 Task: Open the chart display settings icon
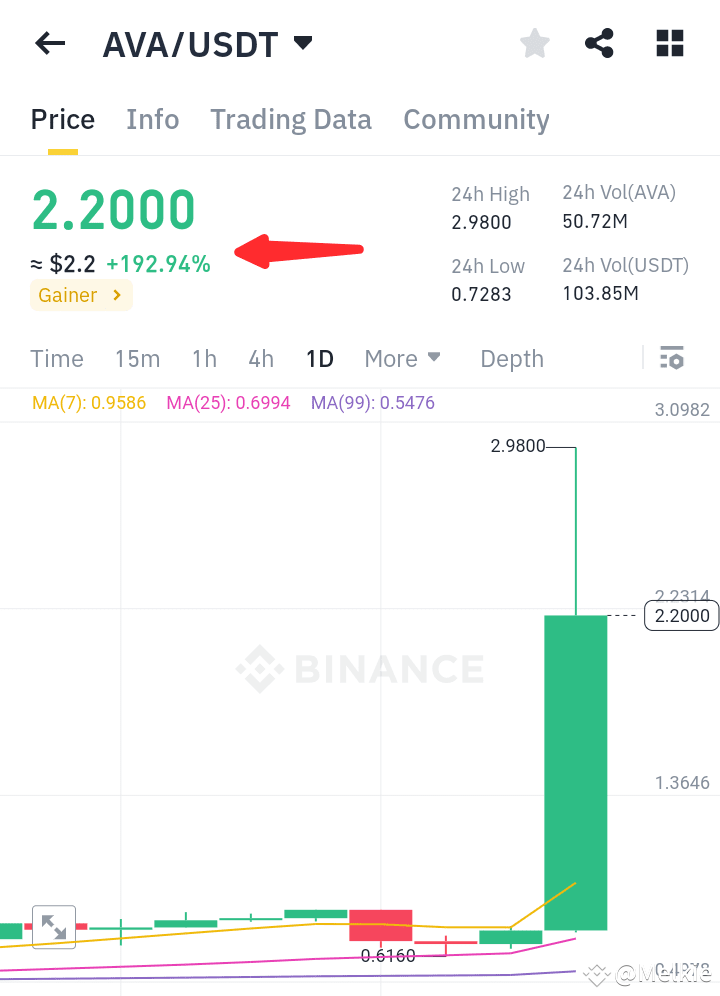(x=672, y=357)
